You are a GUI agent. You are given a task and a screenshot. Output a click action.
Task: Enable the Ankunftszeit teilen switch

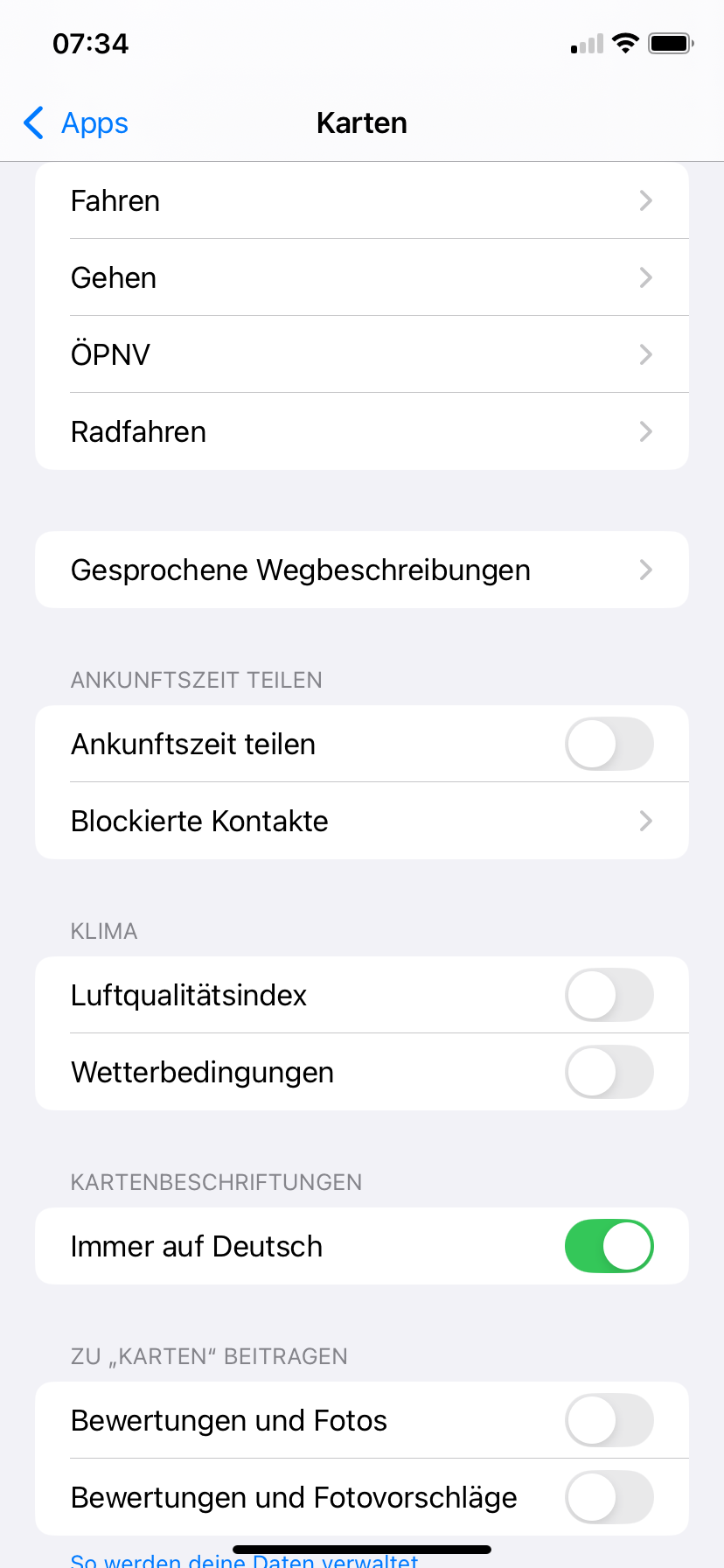(x=609, y=745)
